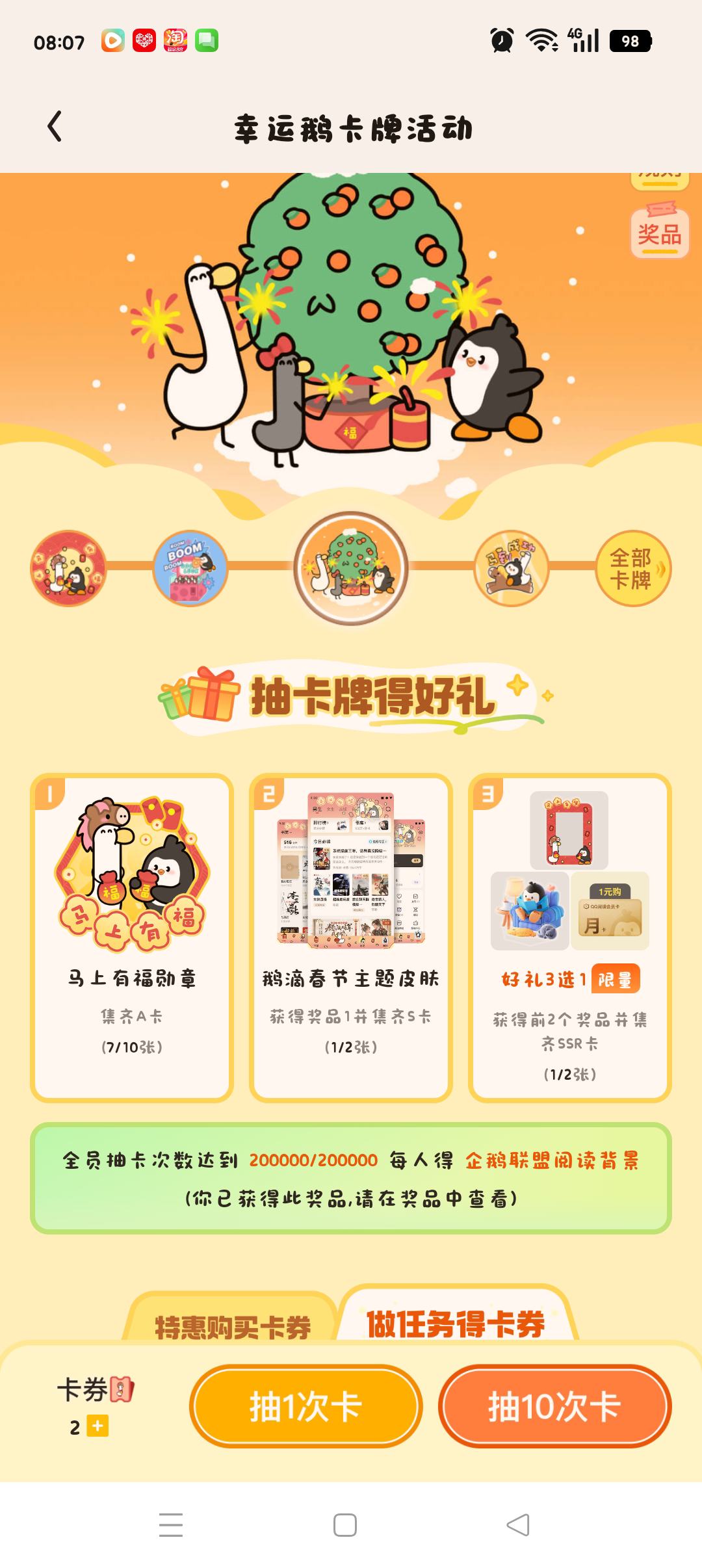Open the 好礼3选1 prize card
Viewport: 702px width, 1568px height.
point(569,937)
